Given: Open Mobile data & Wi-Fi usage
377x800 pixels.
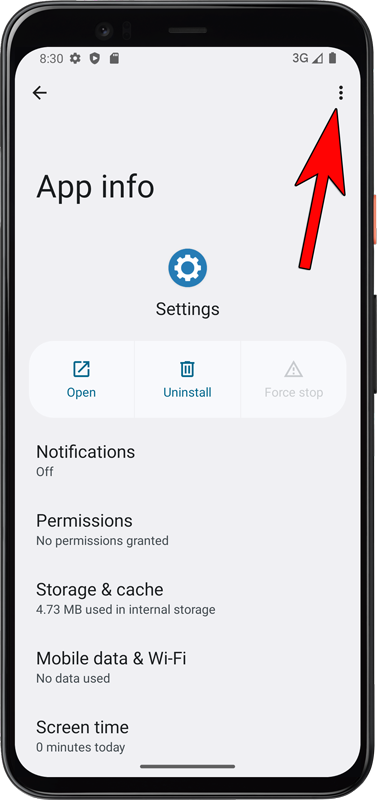Looking at the screenshot, I should [x=188, y=667].
